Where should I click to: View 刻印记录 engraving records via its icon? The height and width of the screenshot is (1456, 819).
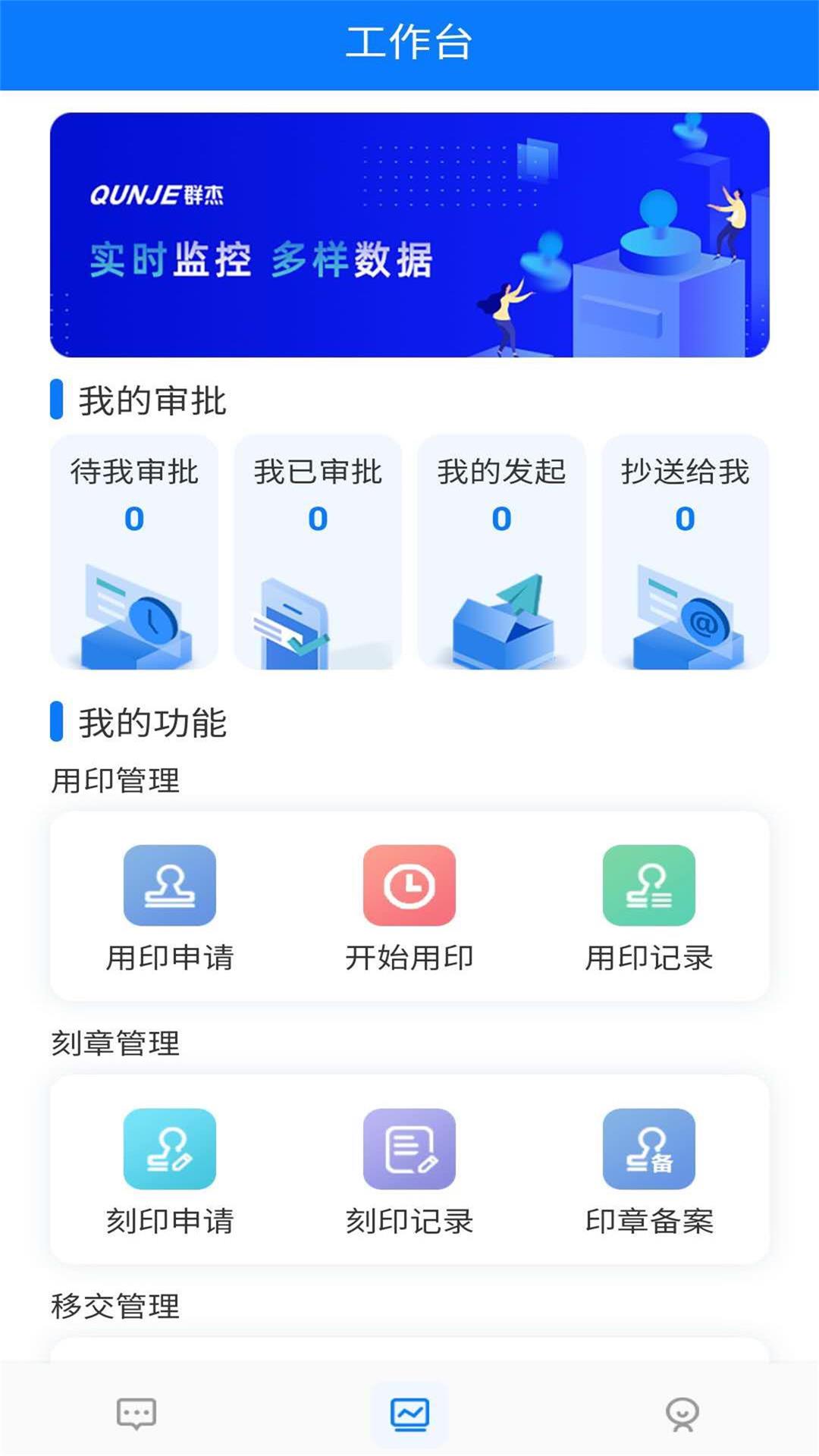(408, 1147)
